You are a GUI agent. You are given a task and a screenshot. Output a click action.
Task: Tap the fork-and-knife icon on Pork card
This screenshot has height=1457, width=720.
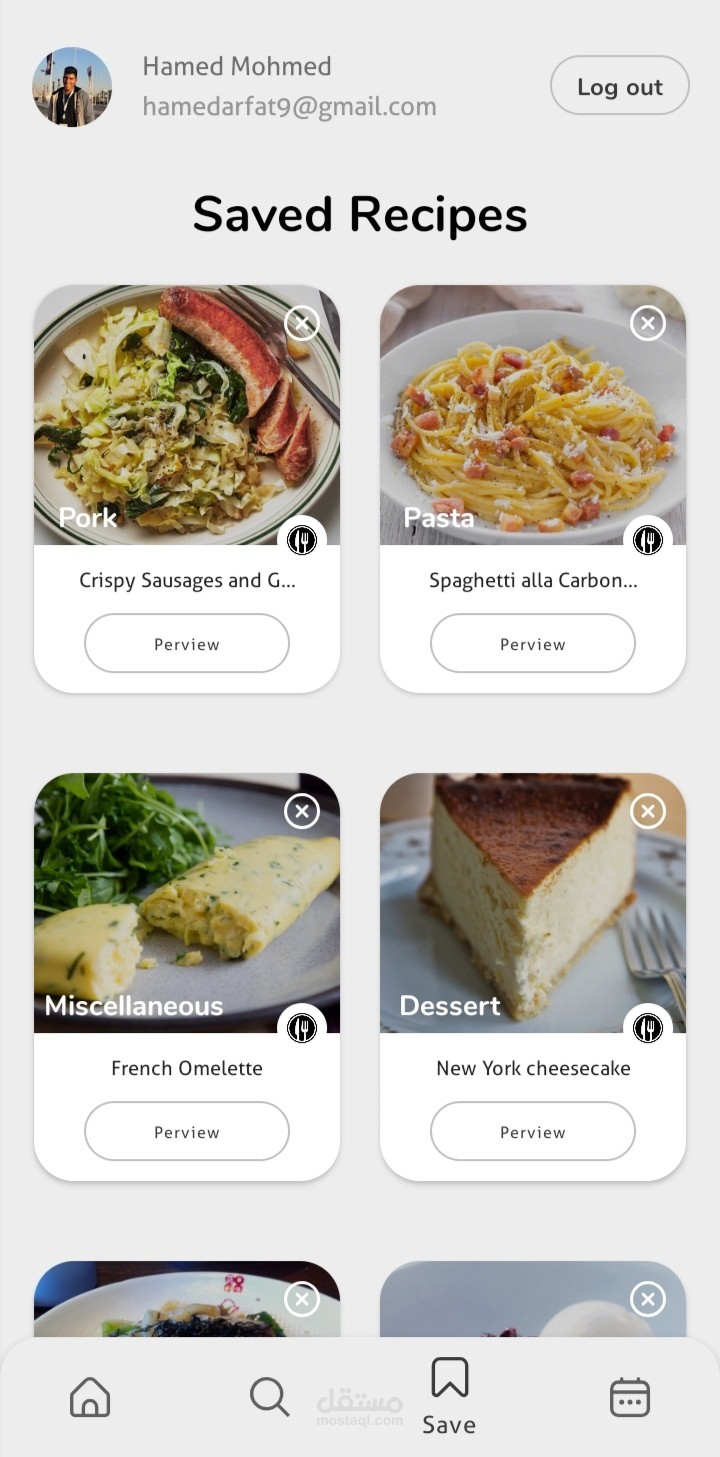point(301,540)
